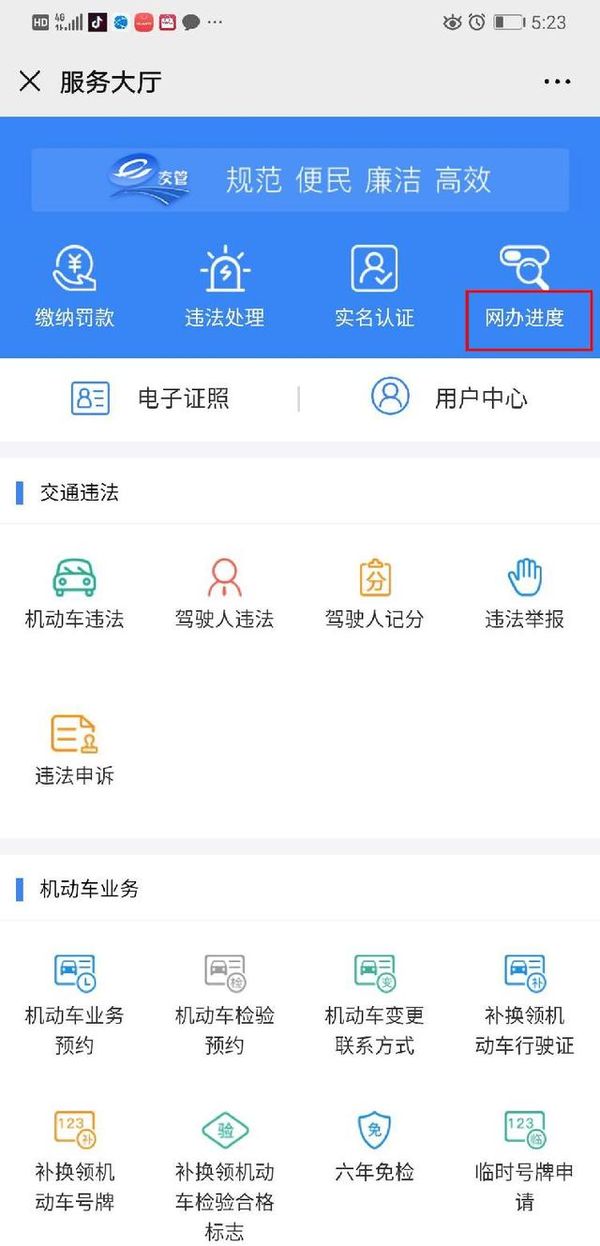Screen dimensions: 600x1246
Task: Start 实名认证 real-name verification
Action: (375, 288)
